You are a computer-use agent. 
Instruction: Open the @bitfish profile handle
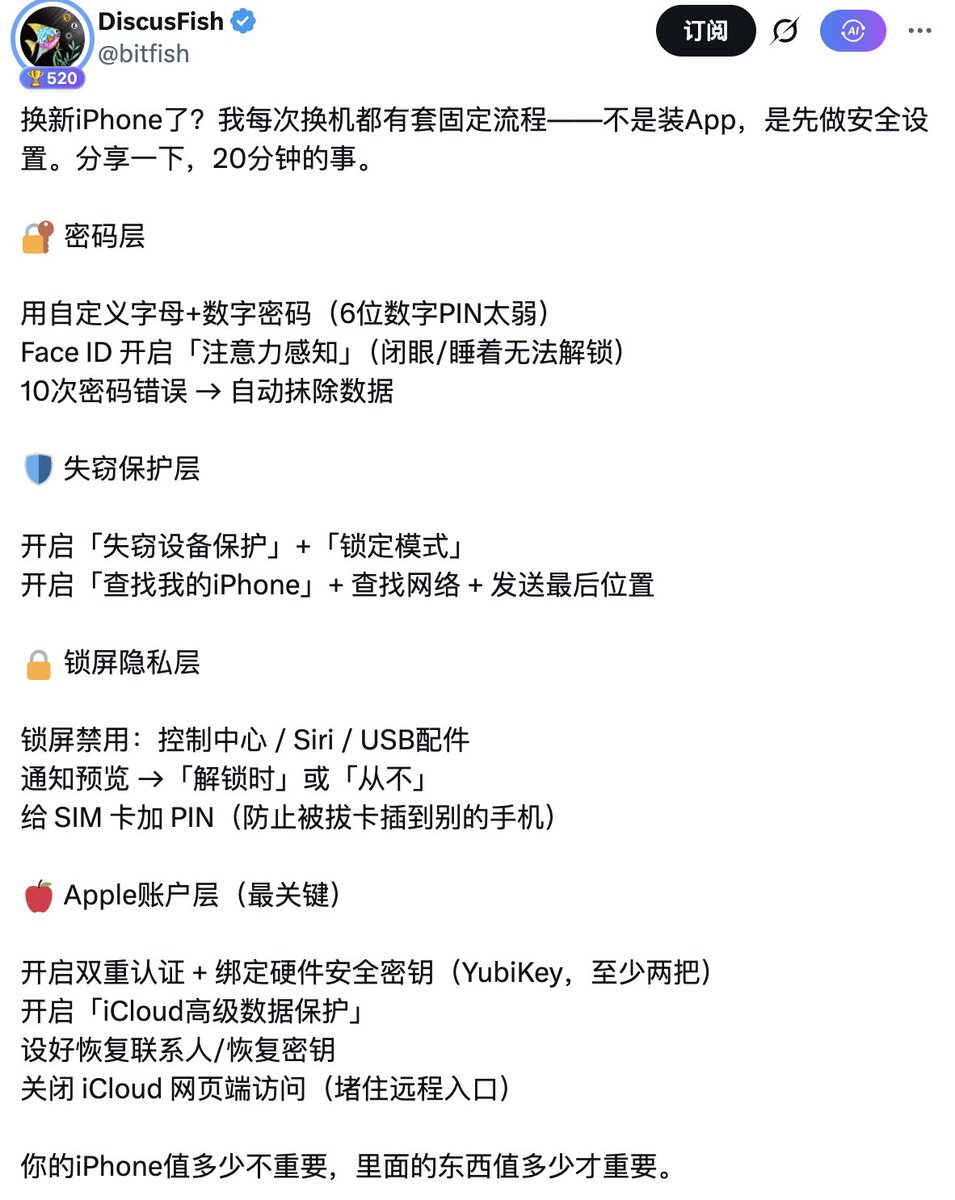[x=143, y=54]
